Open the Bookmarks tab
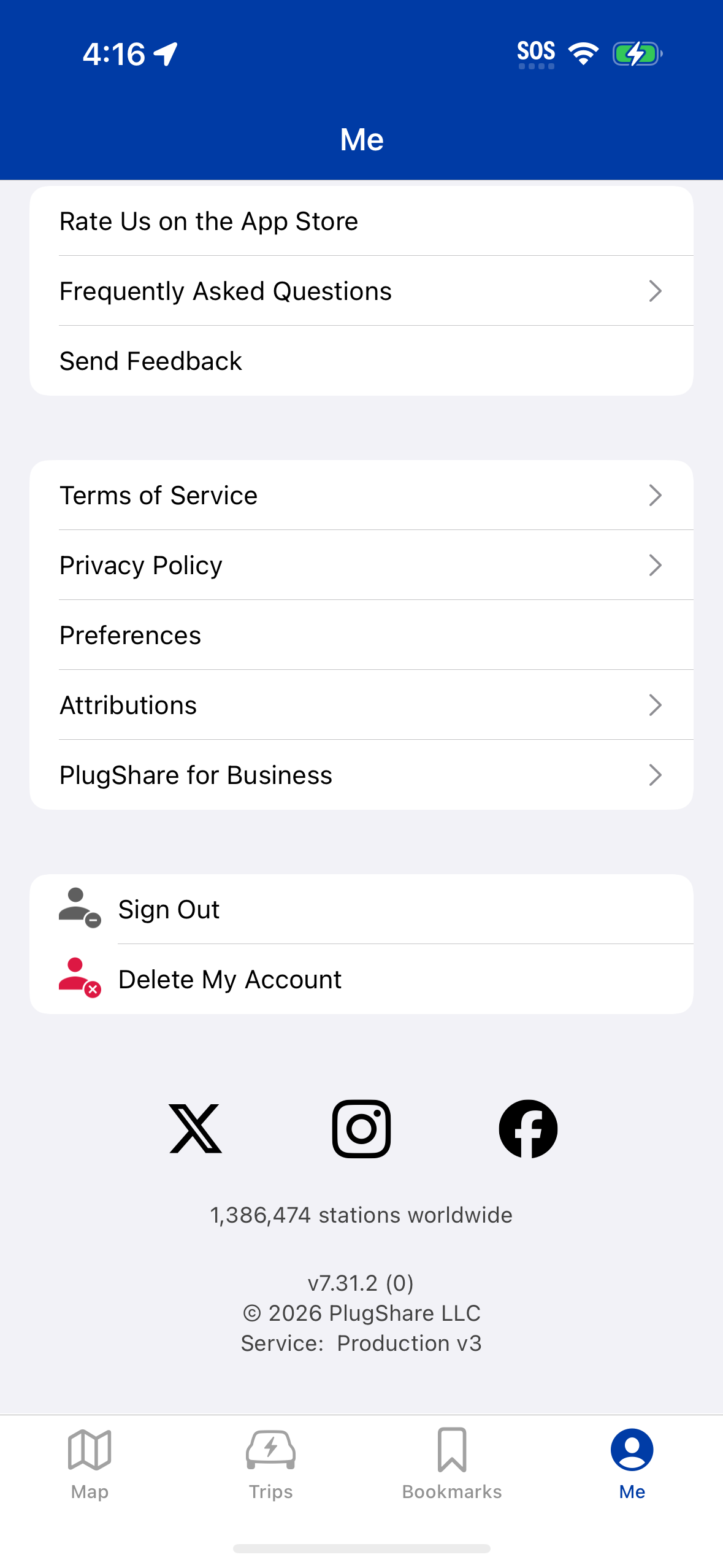The height and width of the screenshot is (1568, 723). (452, 1463)
